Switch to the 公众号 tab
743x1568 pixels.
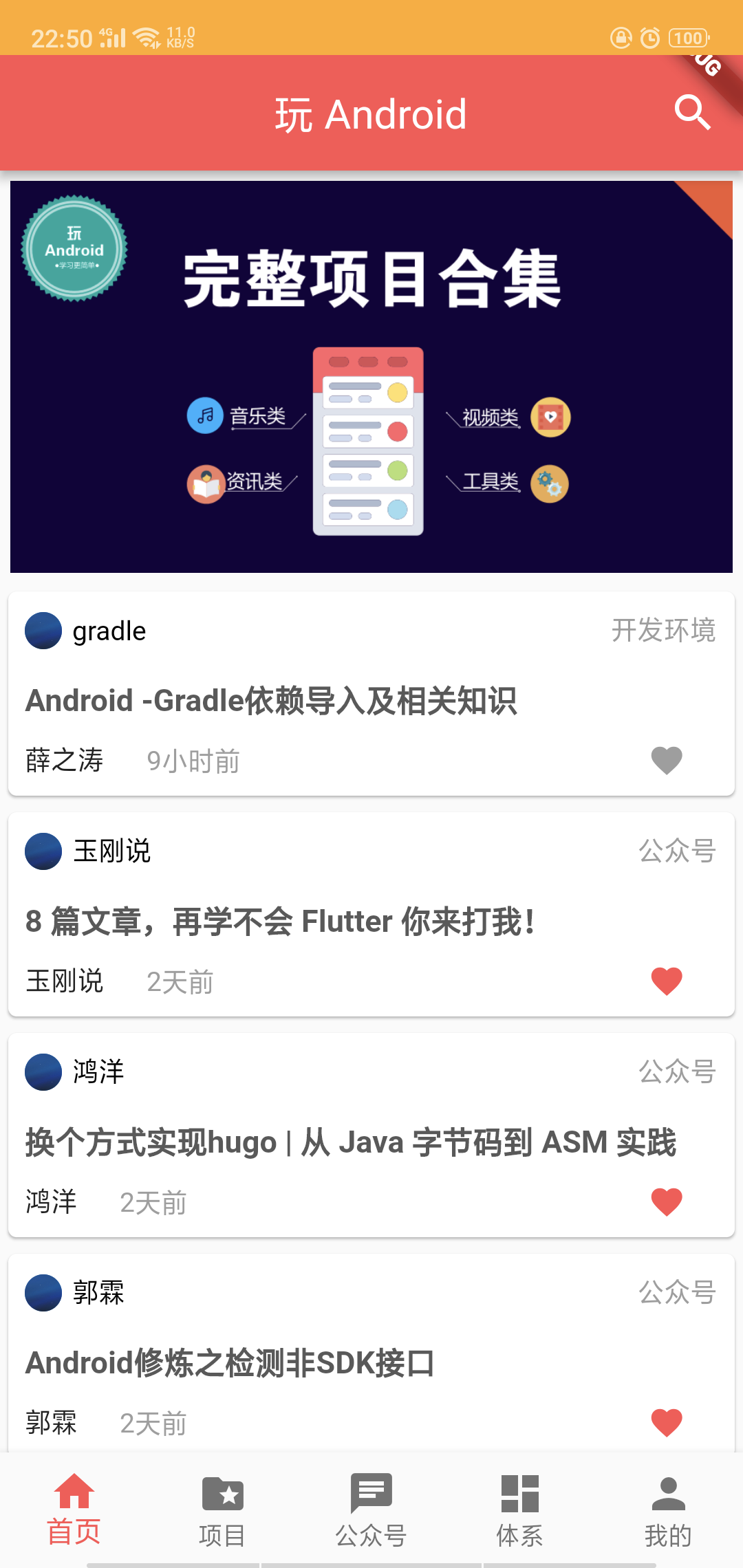371,1510
